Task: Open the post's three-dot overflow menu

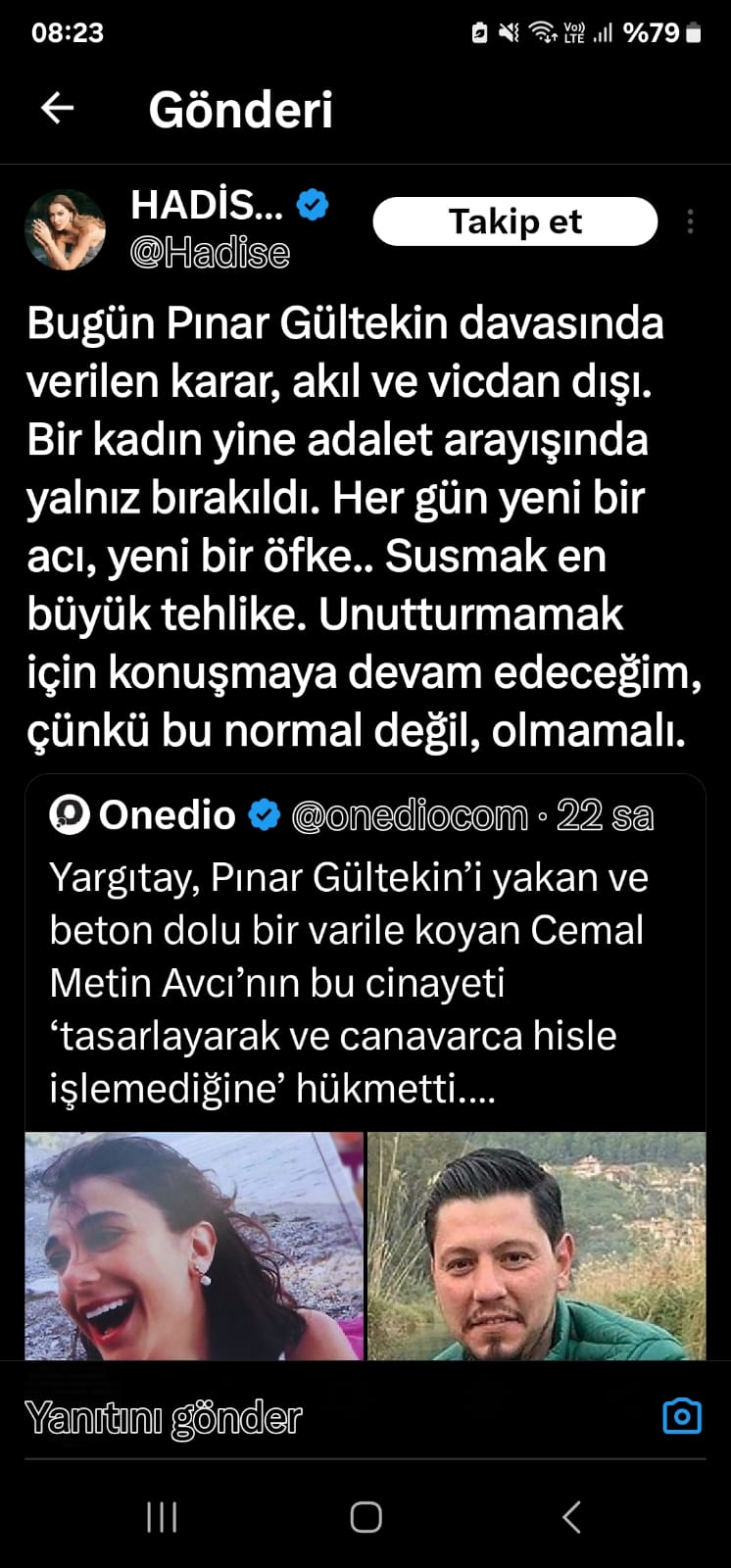Action: [x=690, y=221]
